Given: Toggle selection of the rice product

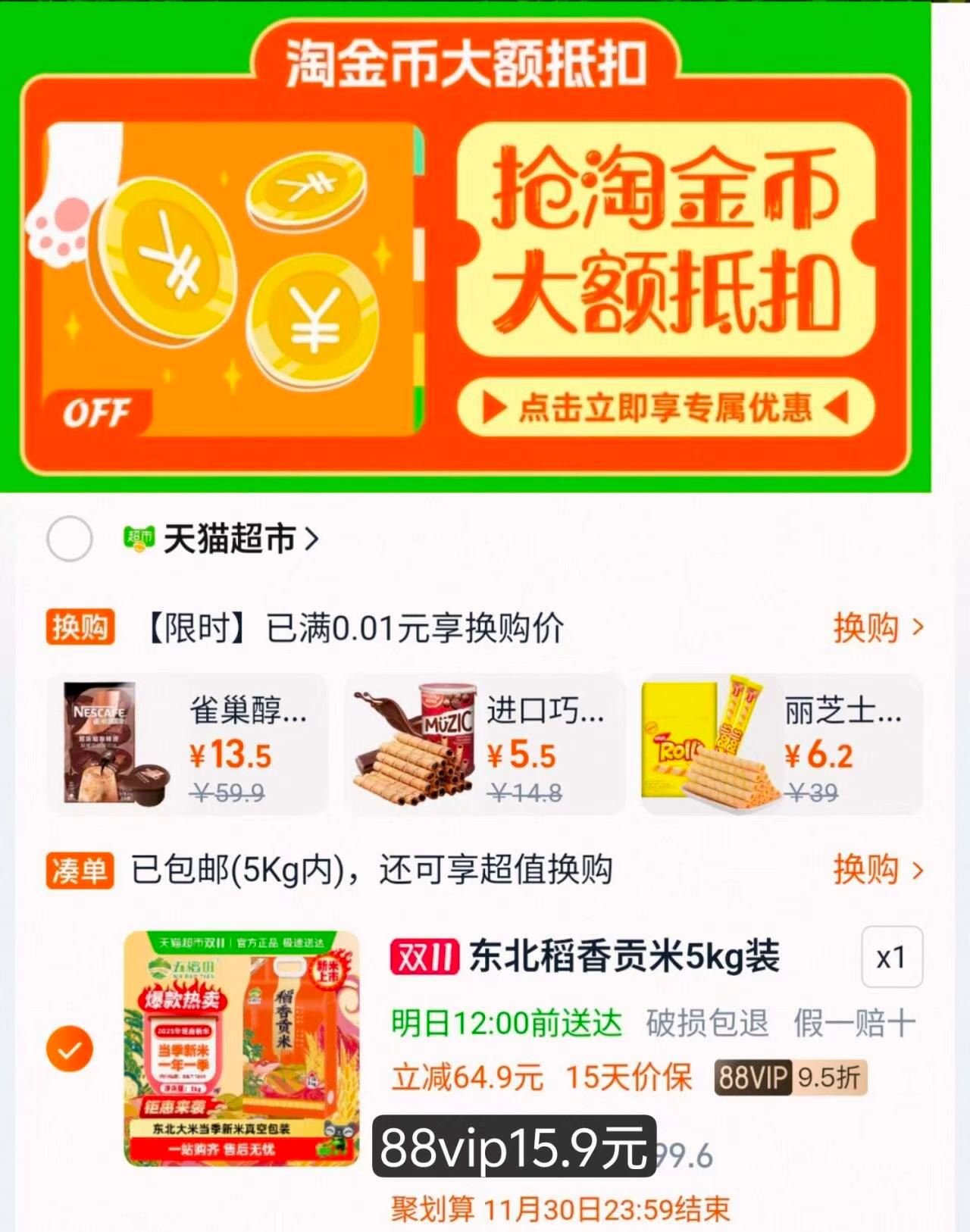Looking at the screenshot, I should 70,1048.
